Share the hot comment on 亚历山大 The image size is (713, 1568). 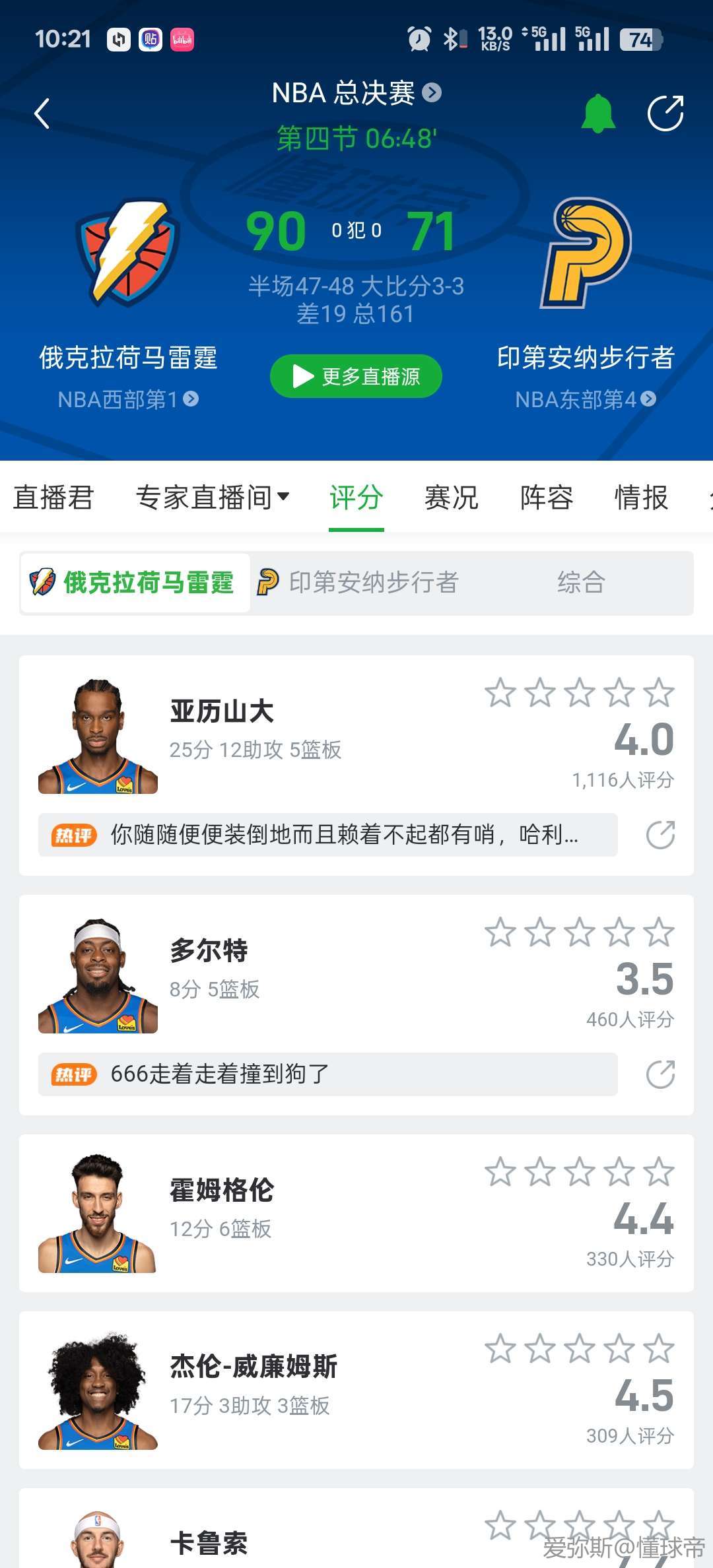click(x=660, y=835)
